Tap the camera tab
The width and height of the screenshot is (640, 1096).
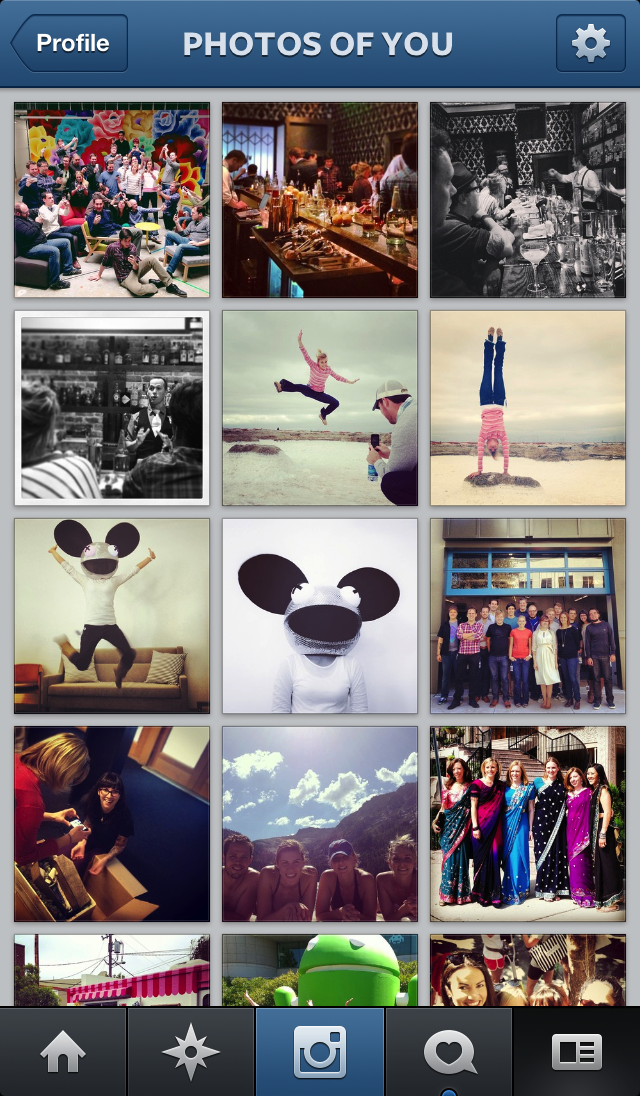pyautogui.click(x=320, y=1052)
